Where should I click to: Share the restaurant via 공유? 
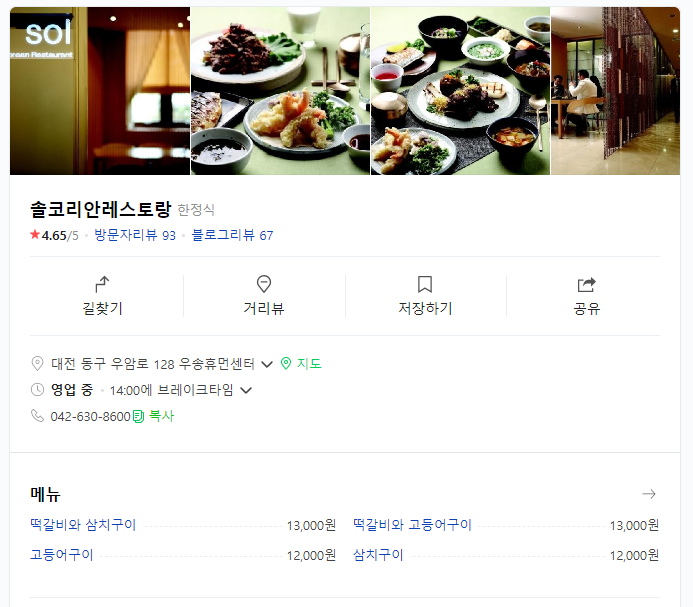(586, 296)
